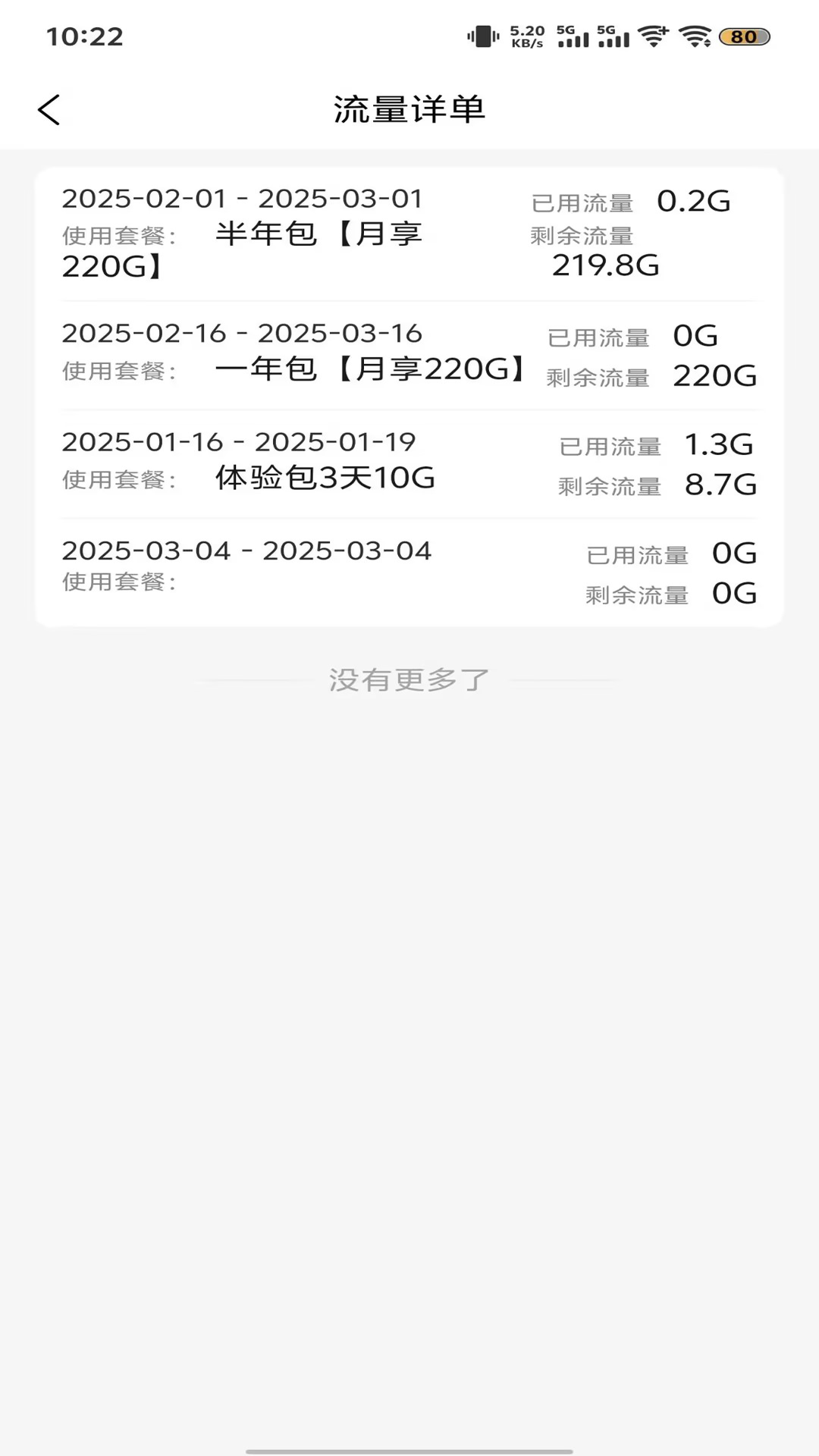
Task: Go back from the 流量详单 page
Action: 49,110
